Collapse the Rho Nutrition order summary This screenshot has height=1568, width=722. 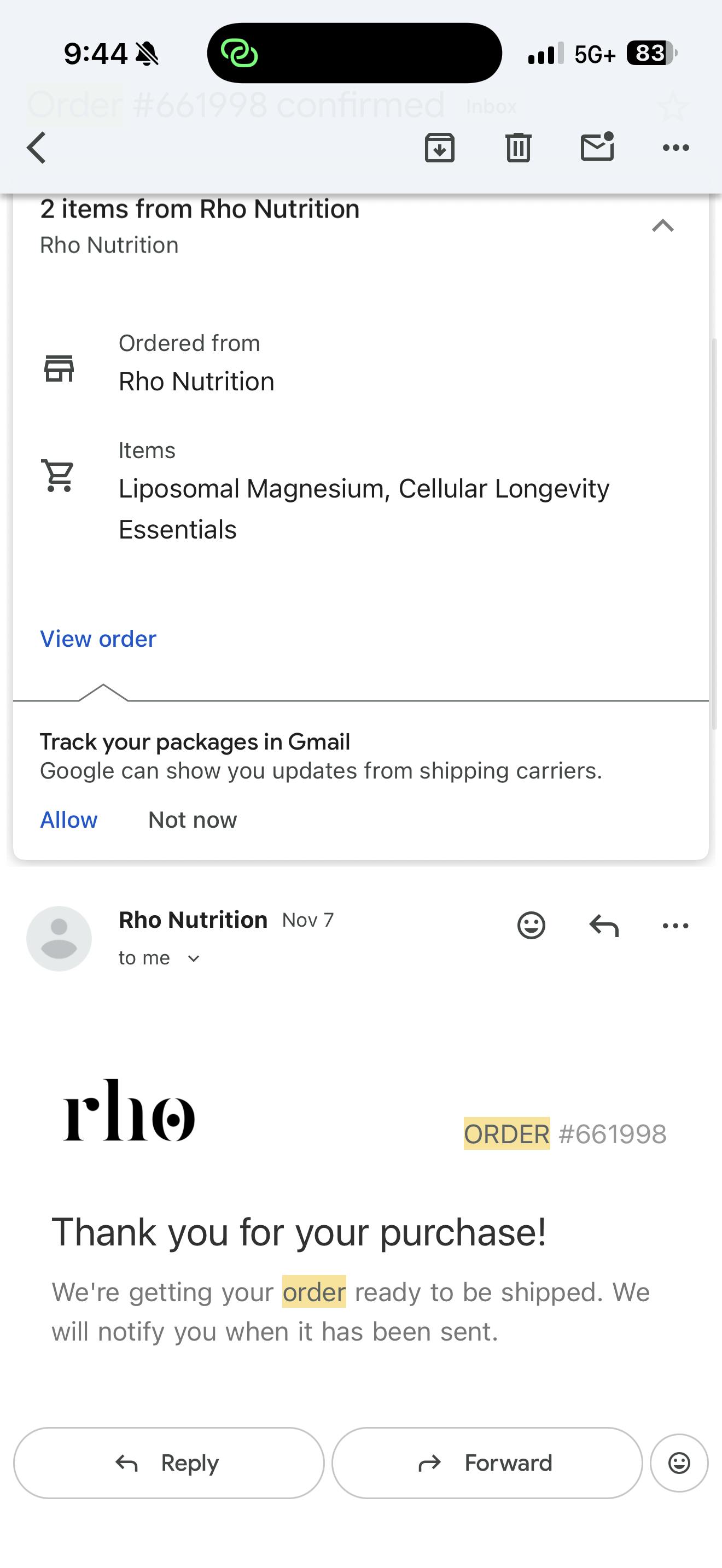click(x=662, y=226)
